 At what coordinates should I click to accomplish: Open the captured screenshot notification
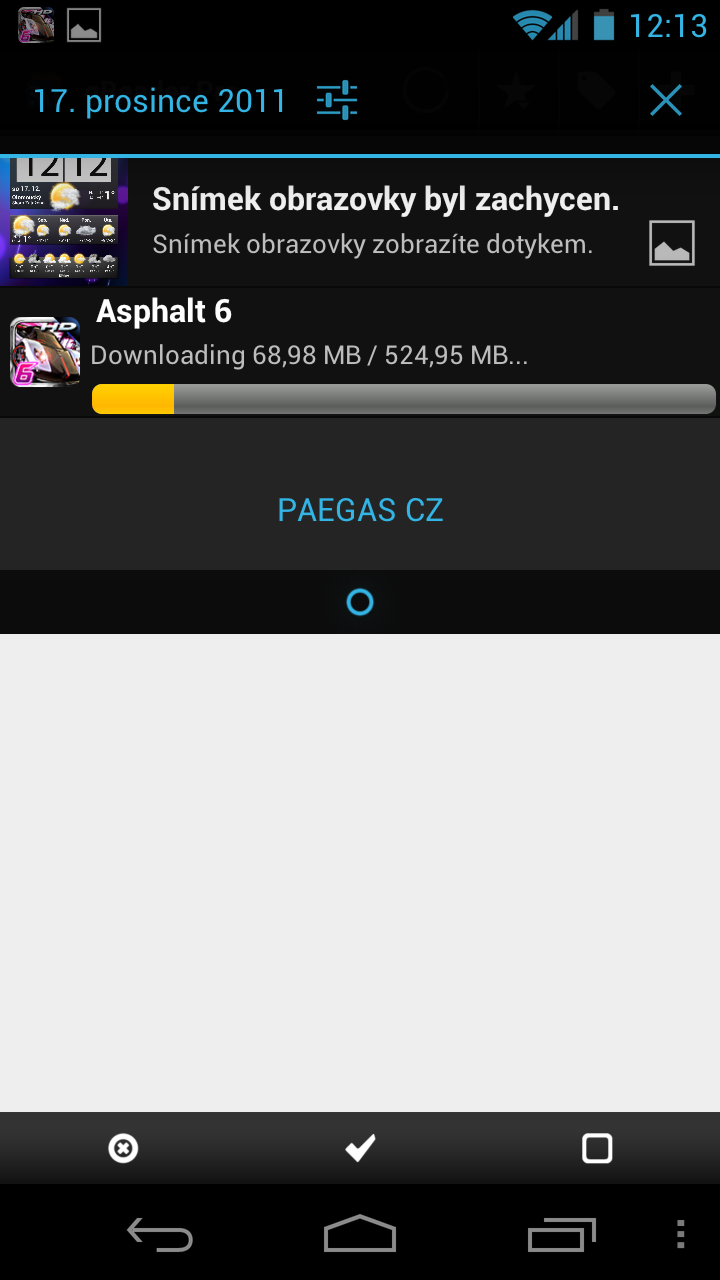click(385, 221)
